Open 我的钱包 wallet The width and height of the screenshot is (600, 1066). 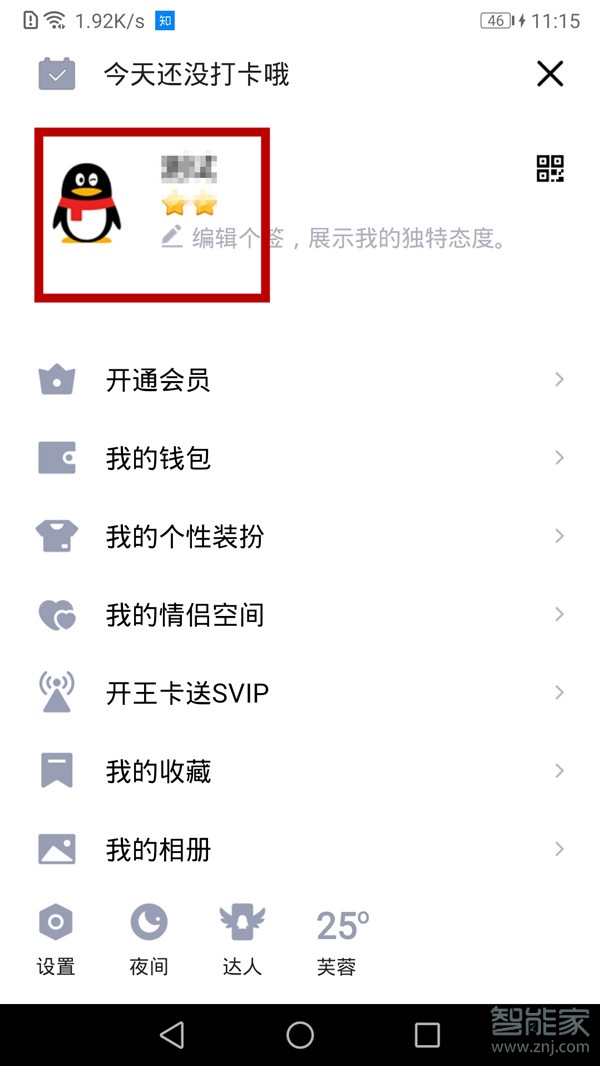[x=158, y=458]
